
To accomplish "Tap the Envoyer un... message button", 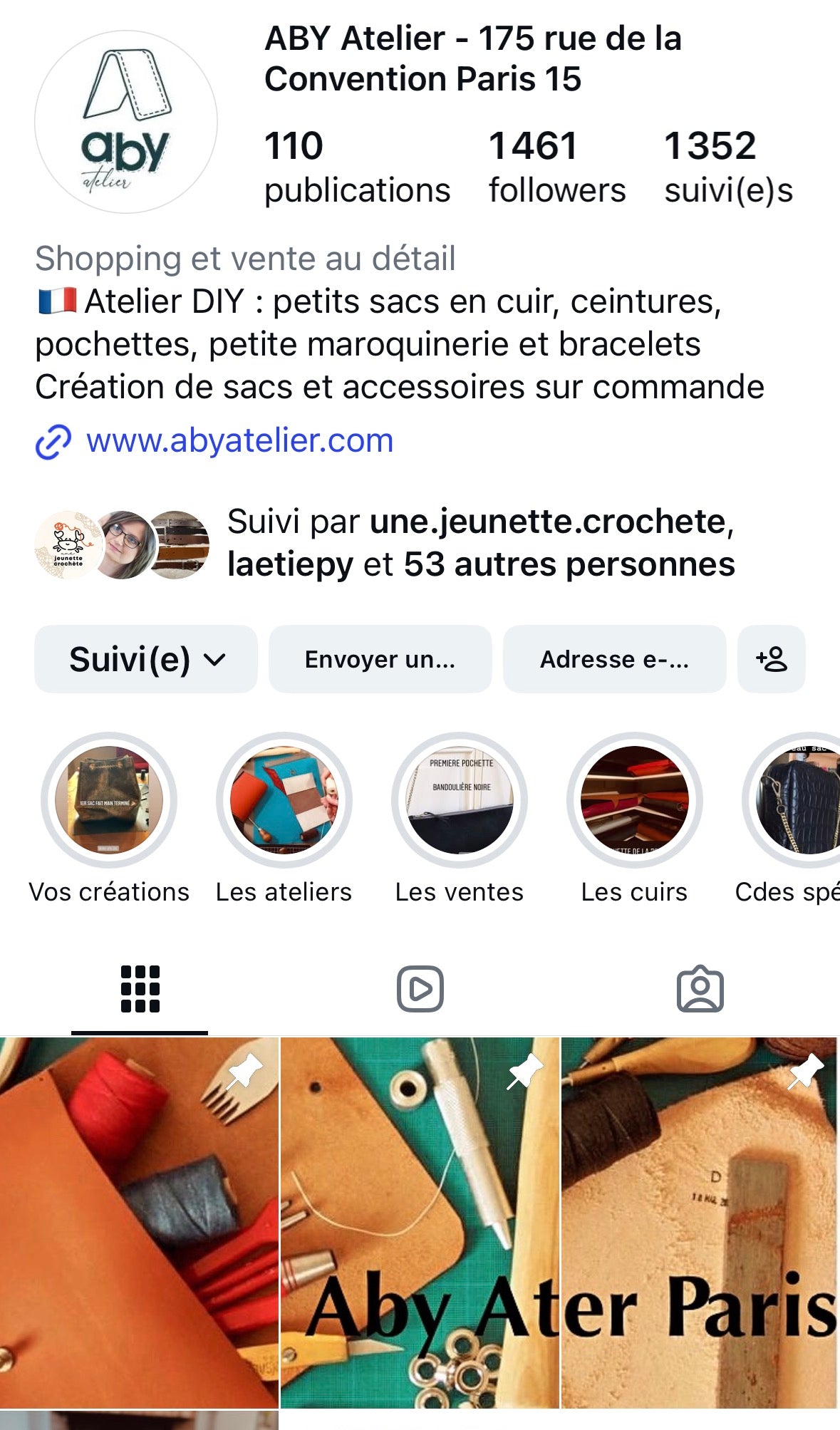I will (380, 659).
